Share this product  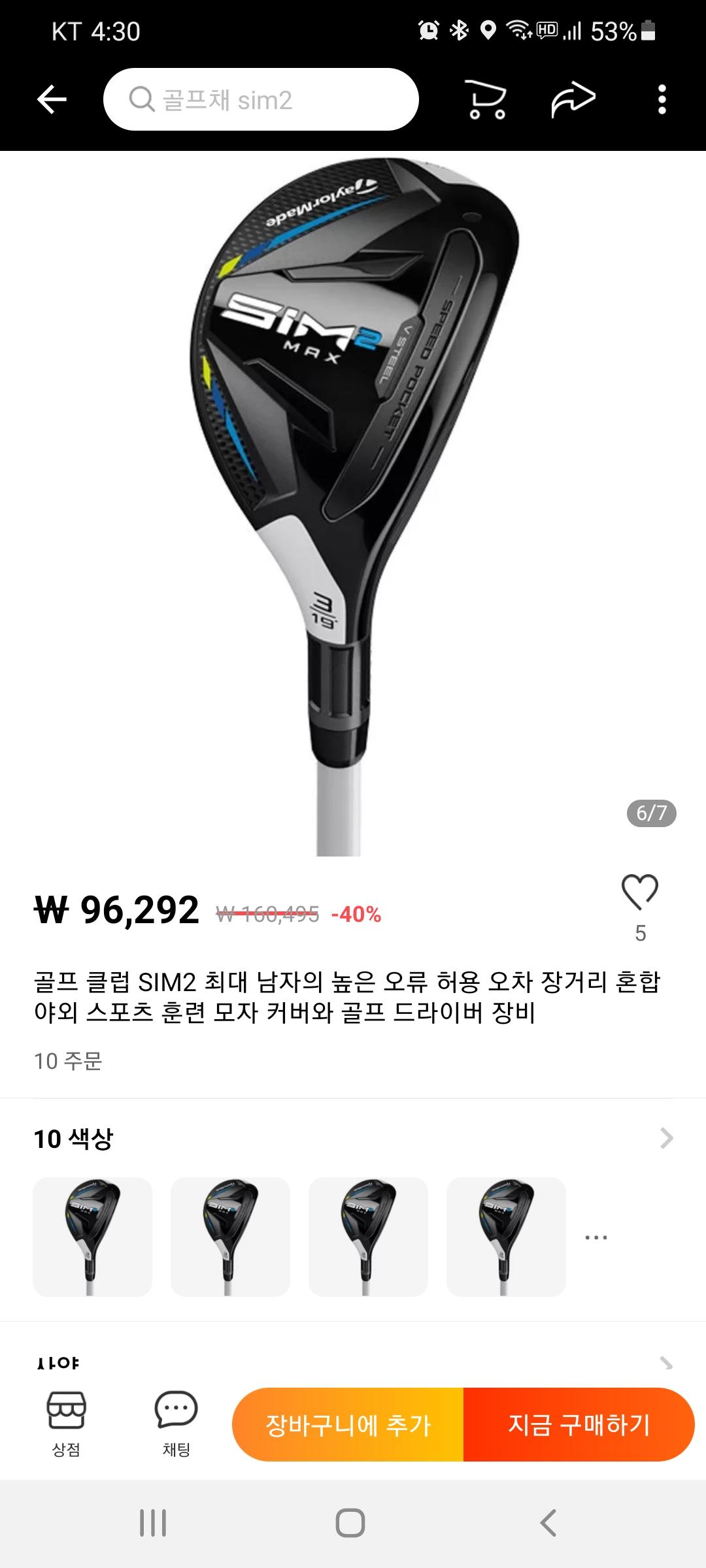pyautogui.click(x=573, y=100)
